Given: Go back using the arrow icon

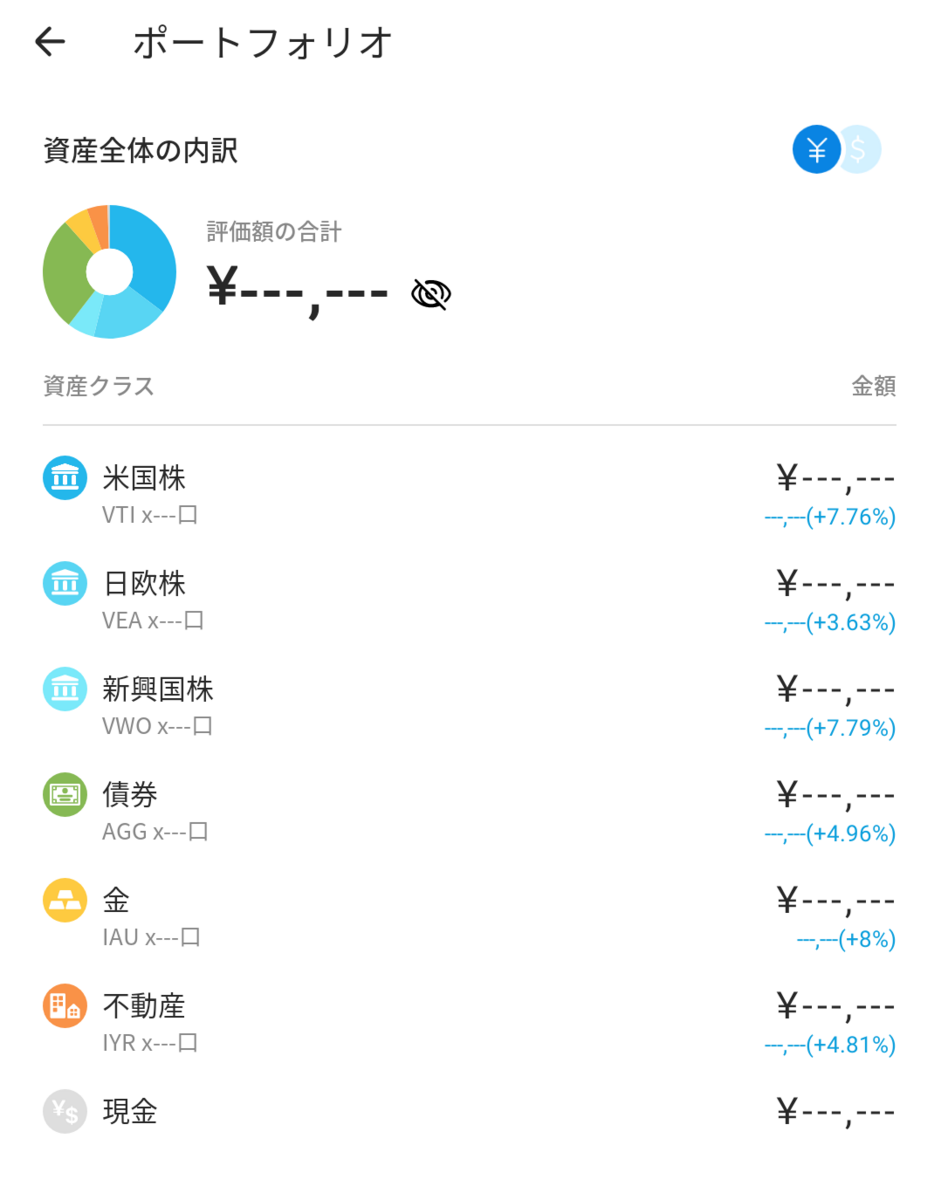Looking at the screenshot, I should pos(49,42).
